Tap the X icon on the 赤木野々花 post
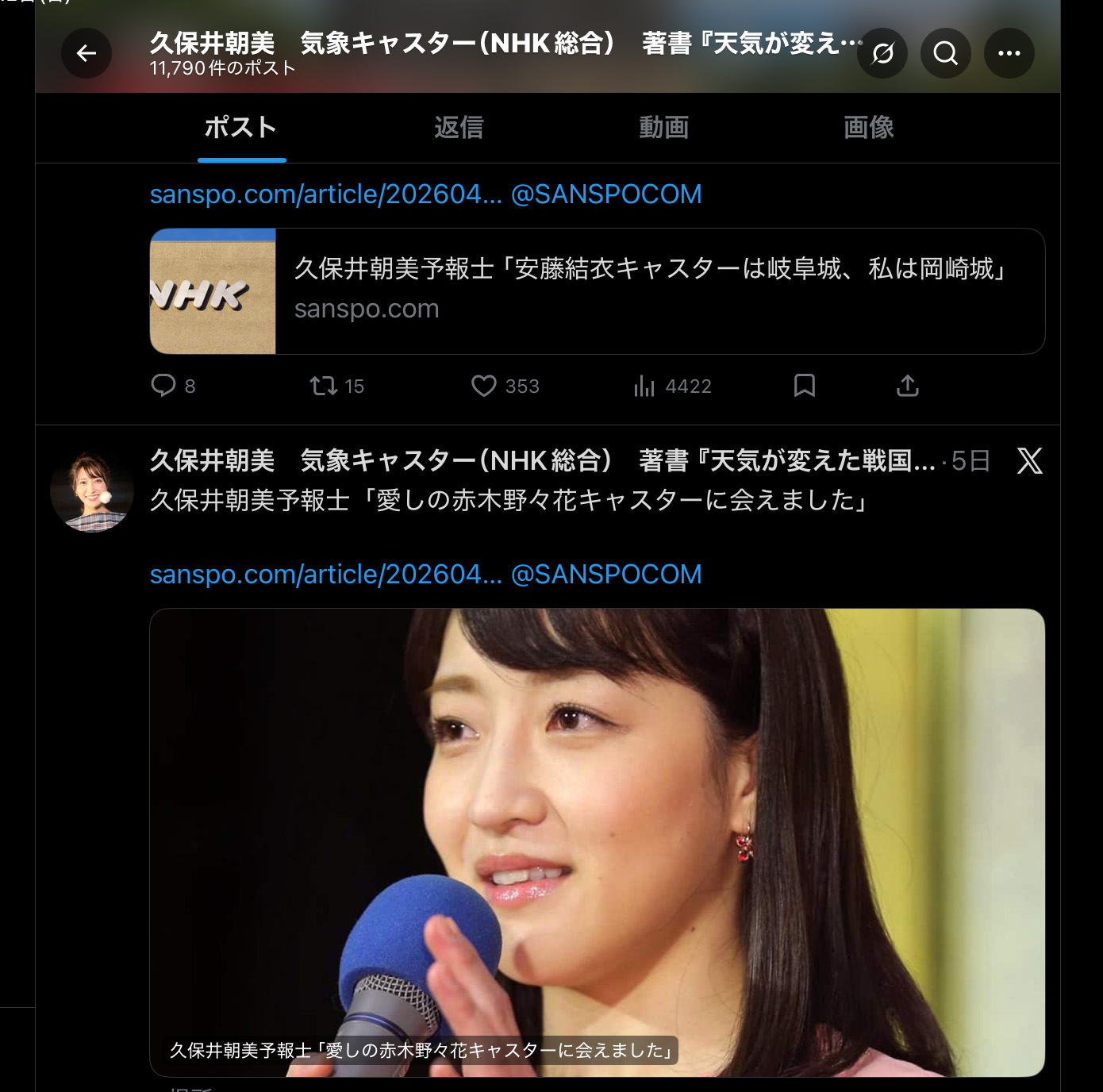 (1029, 460)
